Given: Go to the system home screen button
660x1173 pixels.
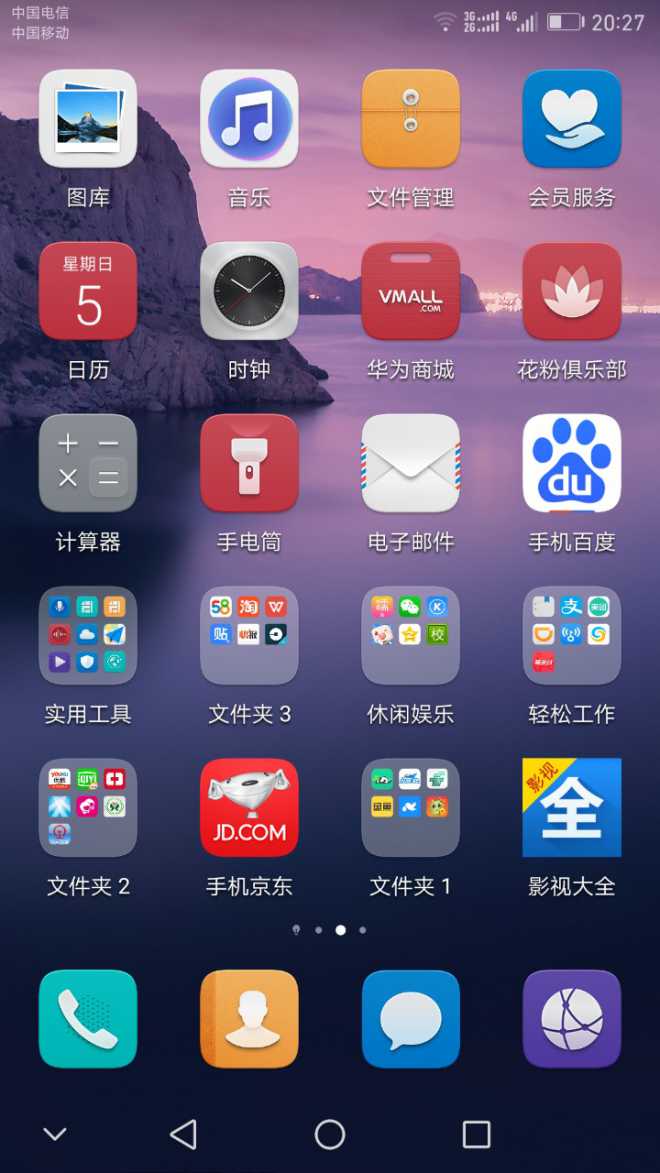Looking at the screenshot, I should 330,1134.
